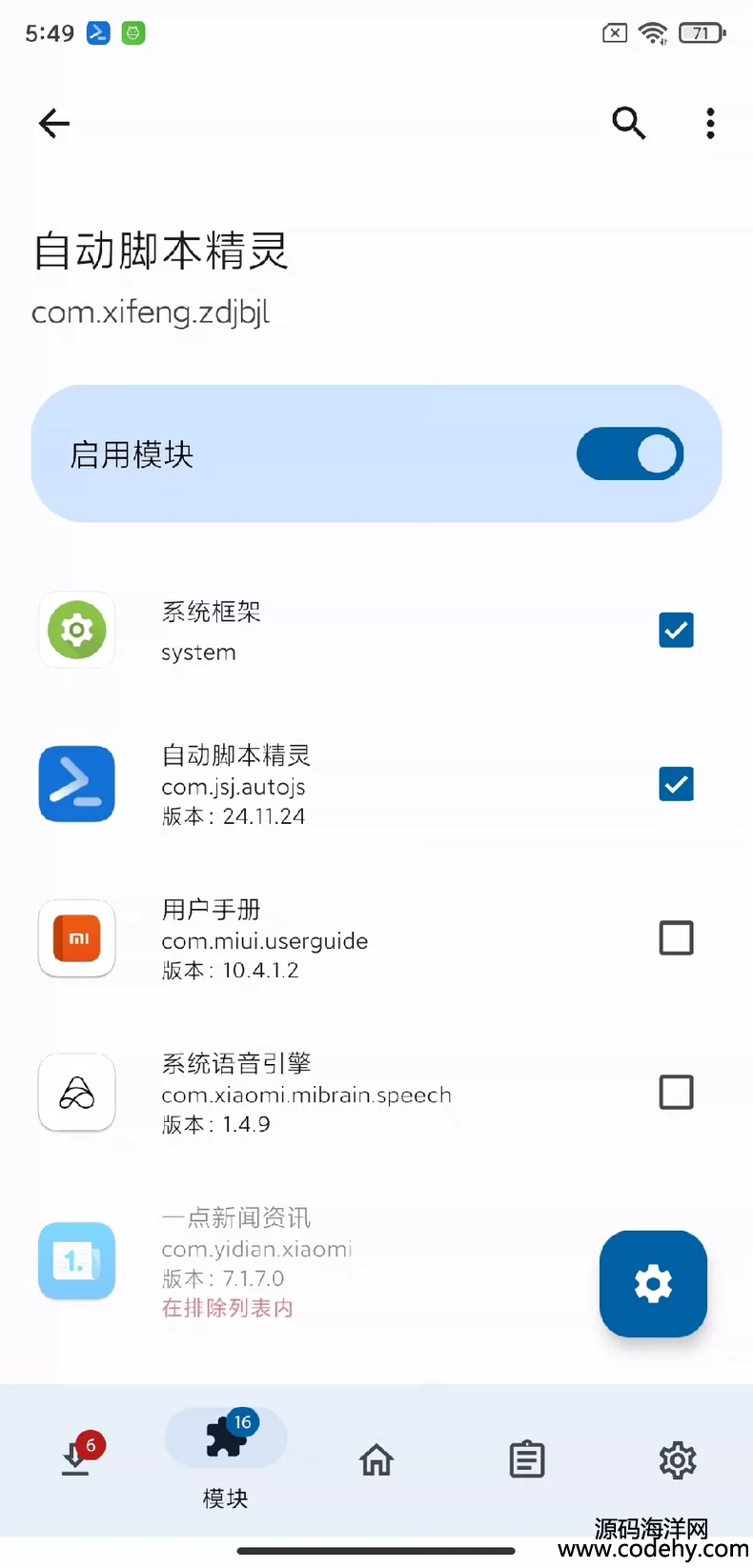Image resolution: width=753 pixels, height=1568 pixels.
Task: Open the 模块 tab
Action: click(x=226, y=1457)
